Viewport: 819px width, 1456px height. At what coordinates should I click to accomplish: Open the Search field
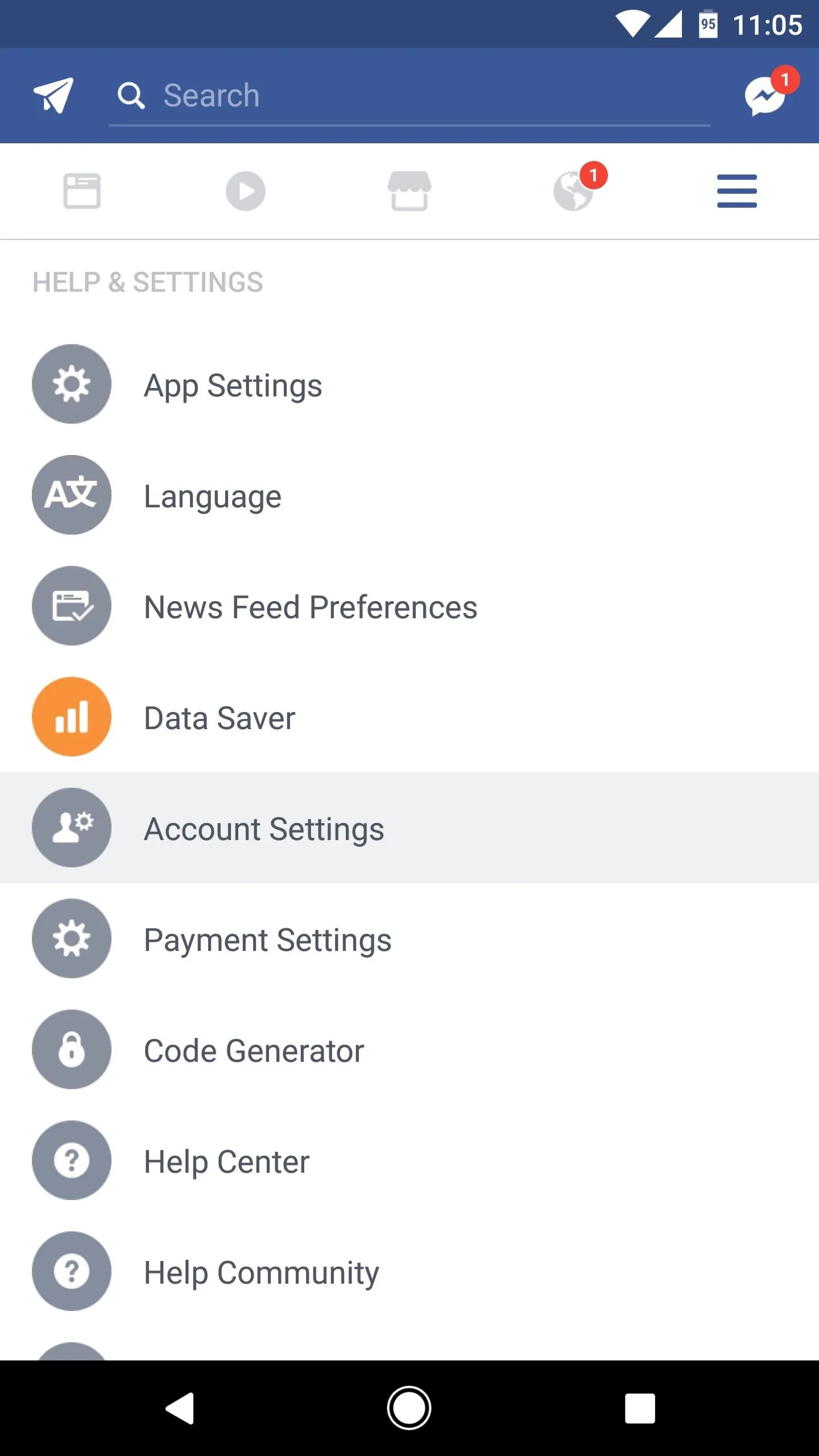pos(409,96)
